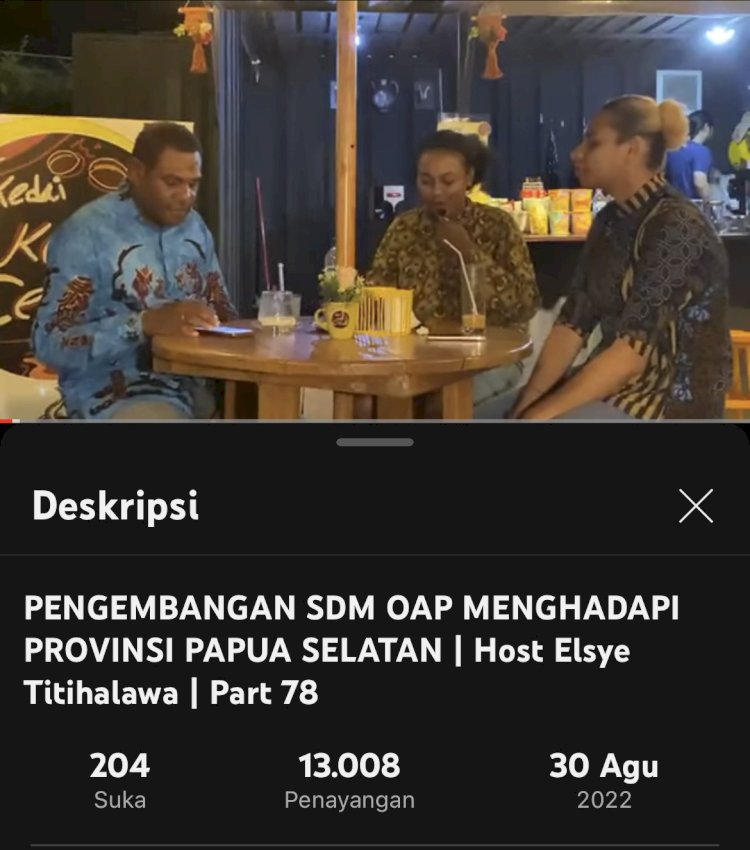This screenshot has height=850, width=750.
Task: Close the Deskripsi panel
Action: [x=696, y=506]
